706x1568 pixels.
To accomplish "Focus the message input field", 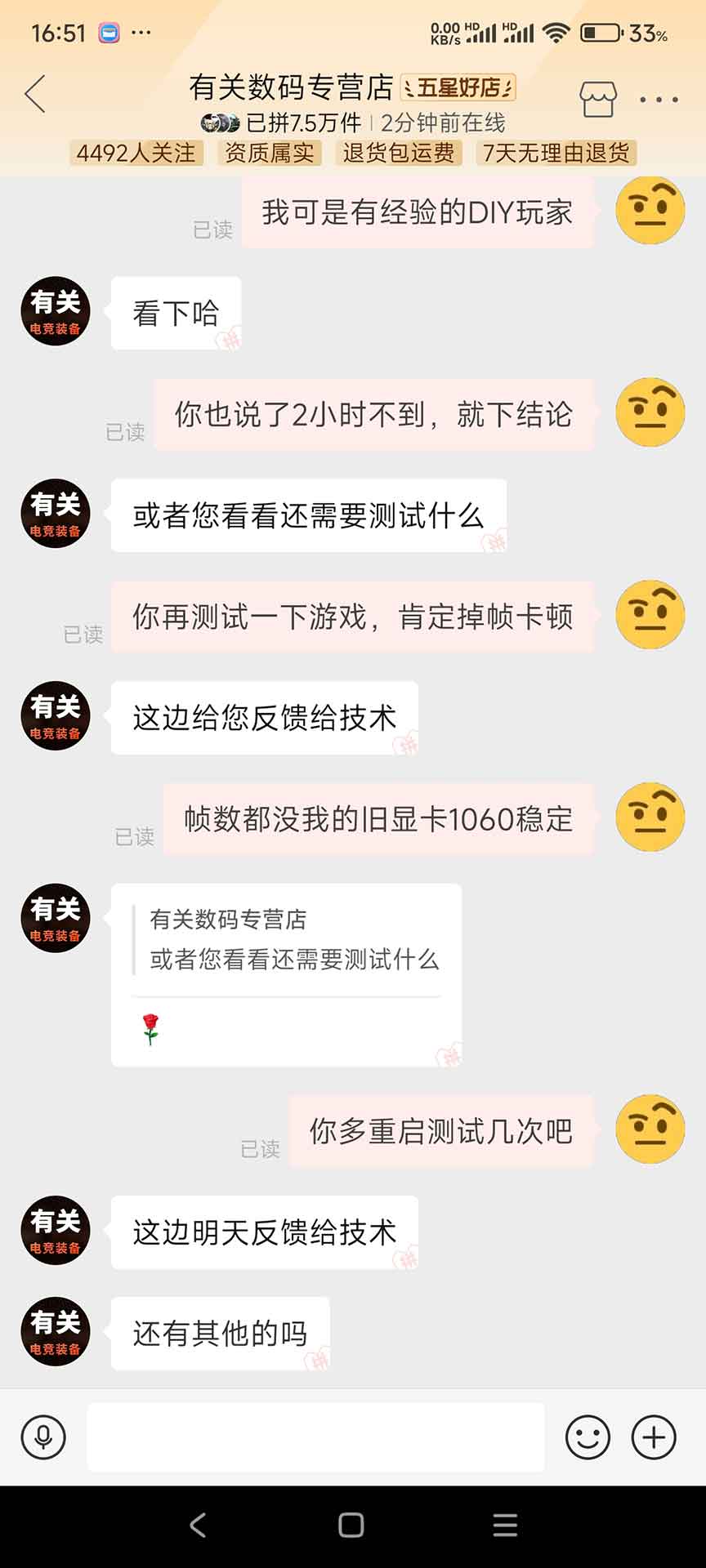I will (315, 1437).
